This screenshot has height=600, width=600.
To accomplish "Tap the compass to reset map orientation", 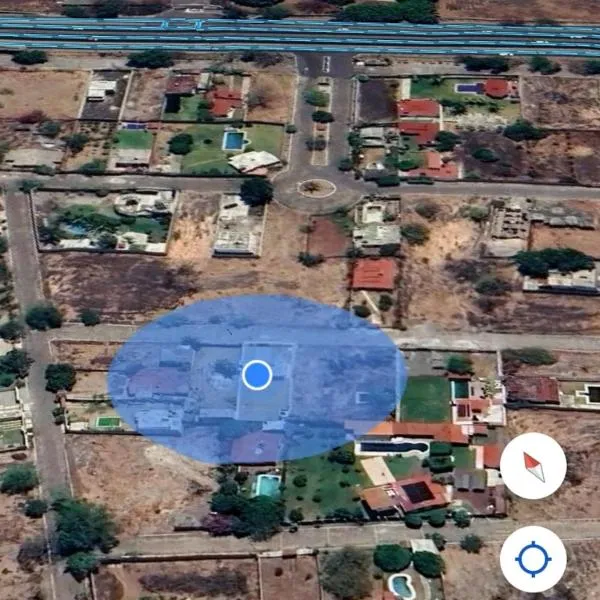I will click(533, 466).
